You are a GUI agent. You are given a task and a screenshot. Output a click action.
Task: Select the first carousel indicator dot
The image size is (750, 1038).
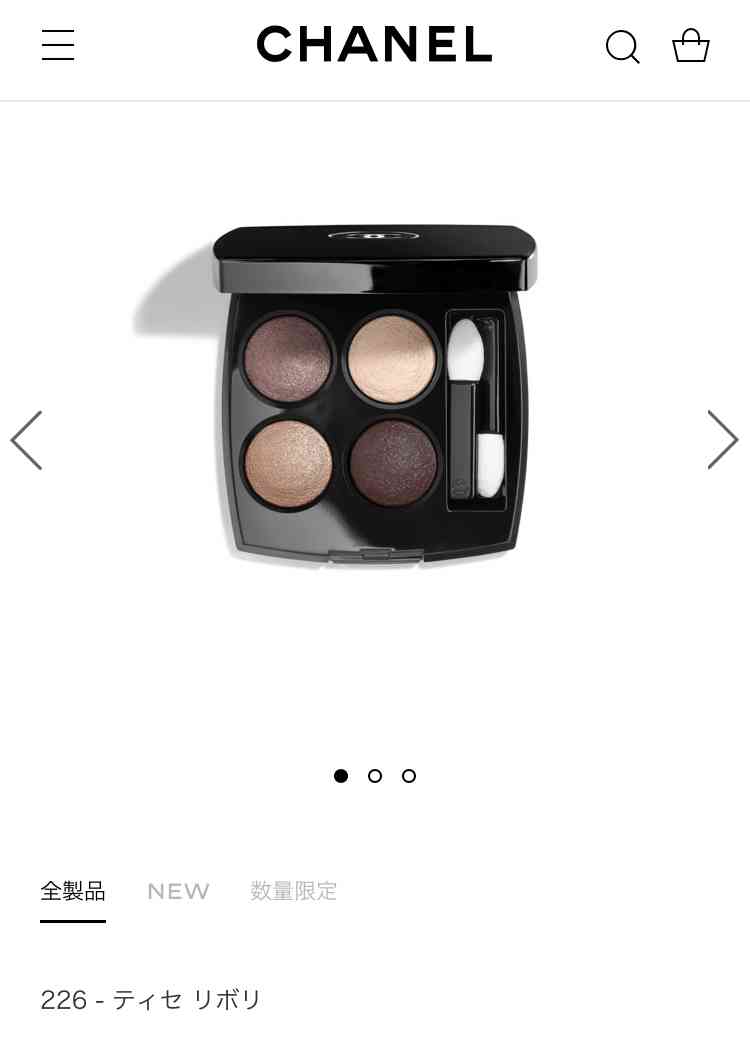[x=341, y=776]
